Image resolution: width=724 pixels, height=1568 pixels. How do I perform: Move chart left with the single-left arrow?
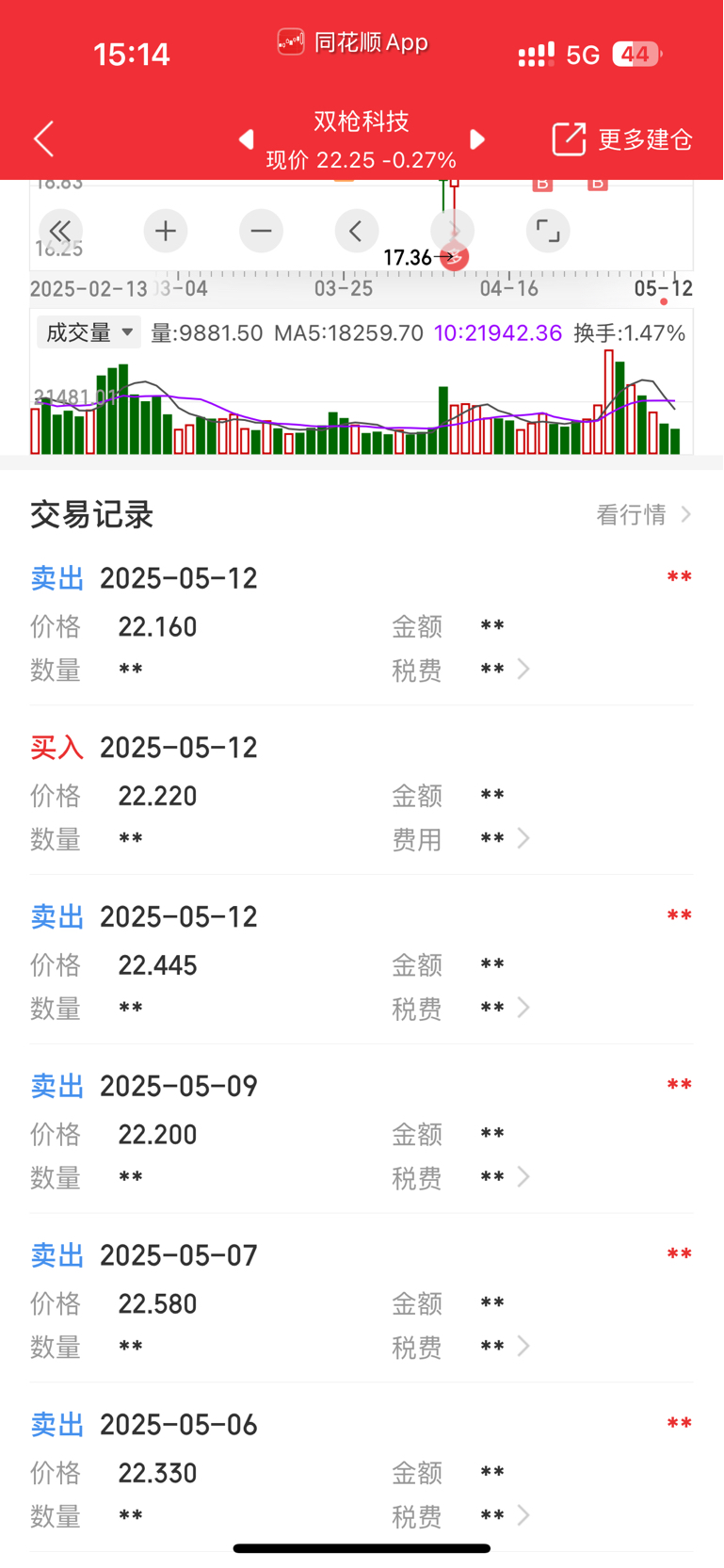click(x=357, y=231)
